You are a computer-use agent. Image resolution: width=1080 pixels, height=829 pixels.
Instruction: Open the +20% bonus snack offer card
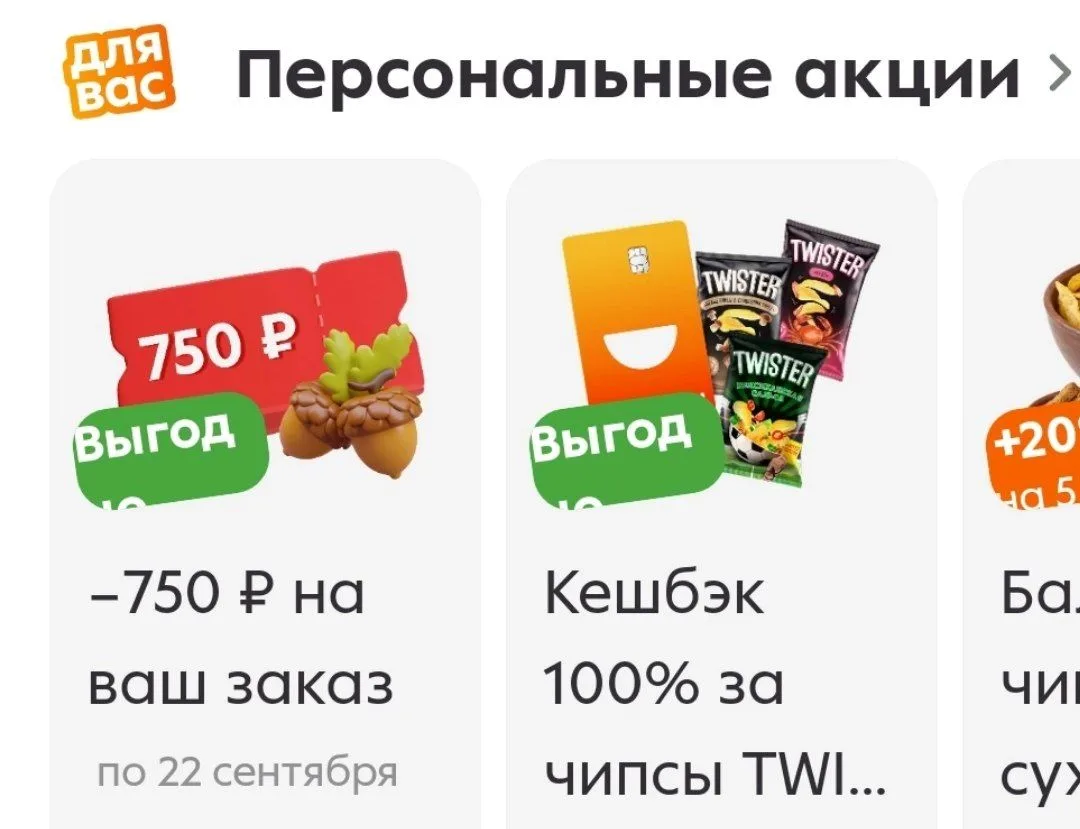click(1021, 494)
